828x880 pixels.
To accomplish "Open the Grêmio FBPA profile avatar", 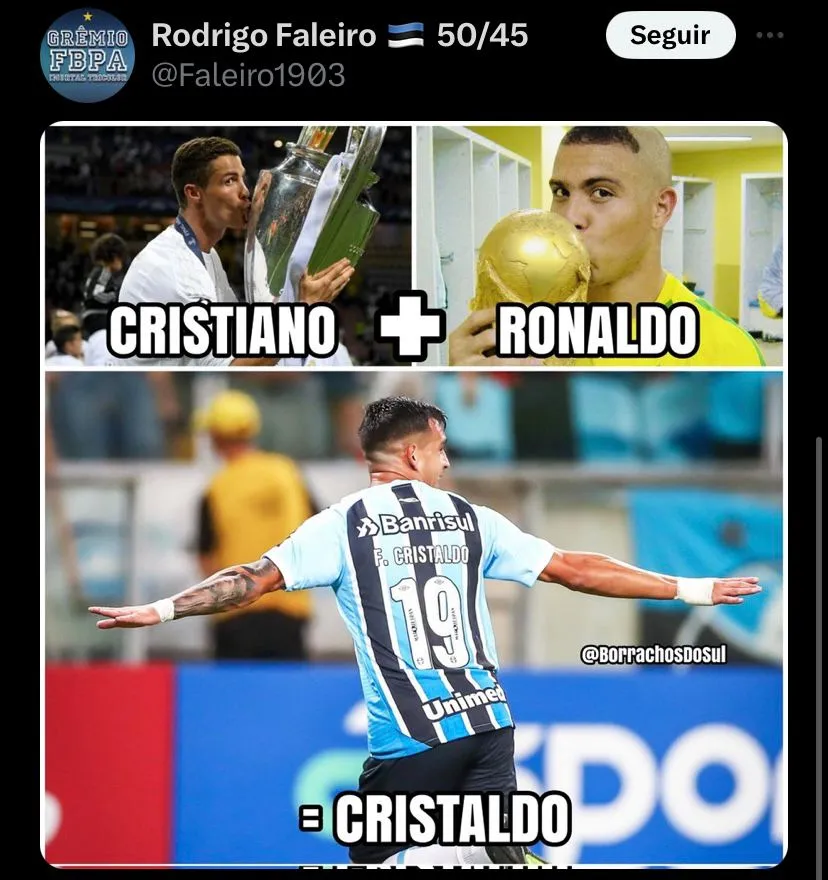I will tap(88, 55).
